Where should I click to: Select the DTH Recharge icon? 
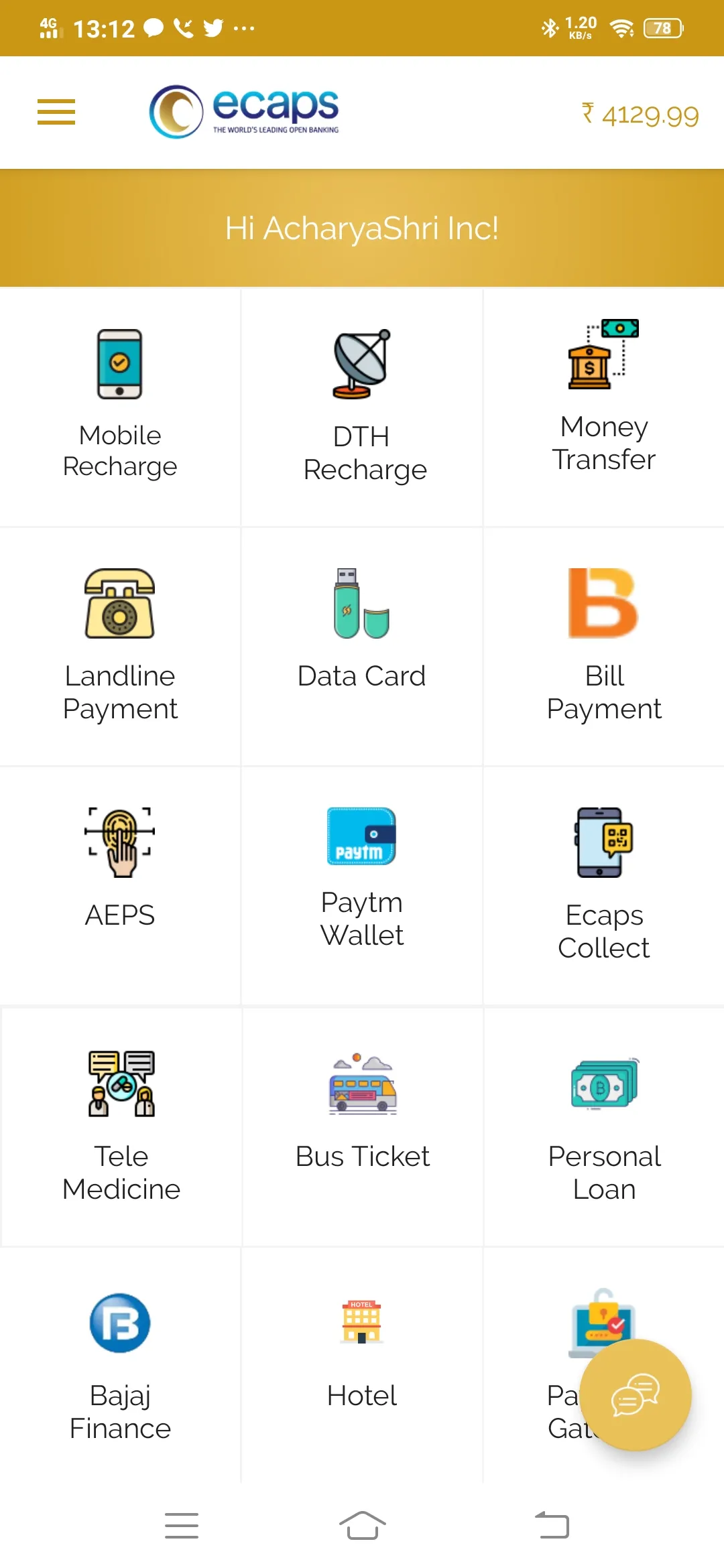point(362,402)
